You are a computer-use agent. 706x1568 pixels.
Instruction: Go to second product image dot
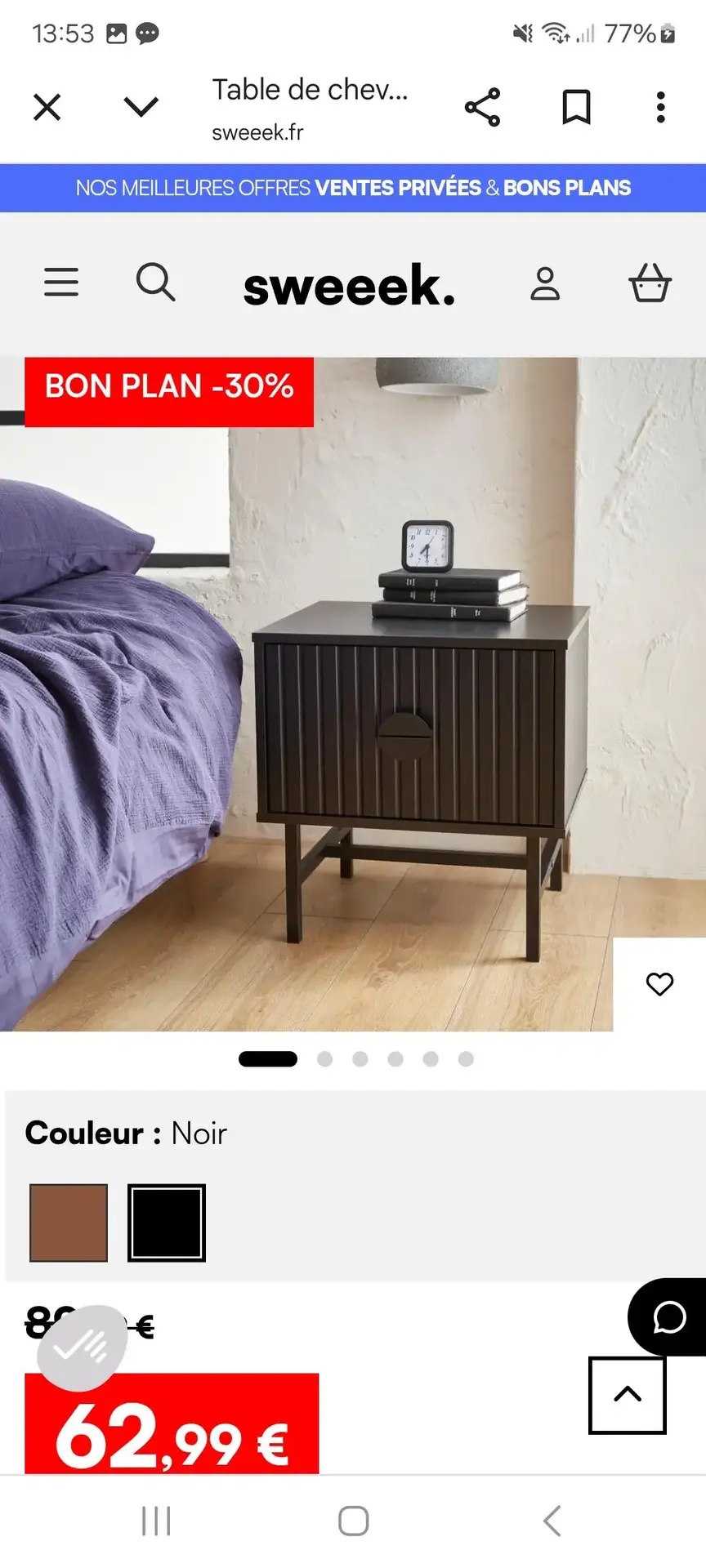coord(324,1059)
